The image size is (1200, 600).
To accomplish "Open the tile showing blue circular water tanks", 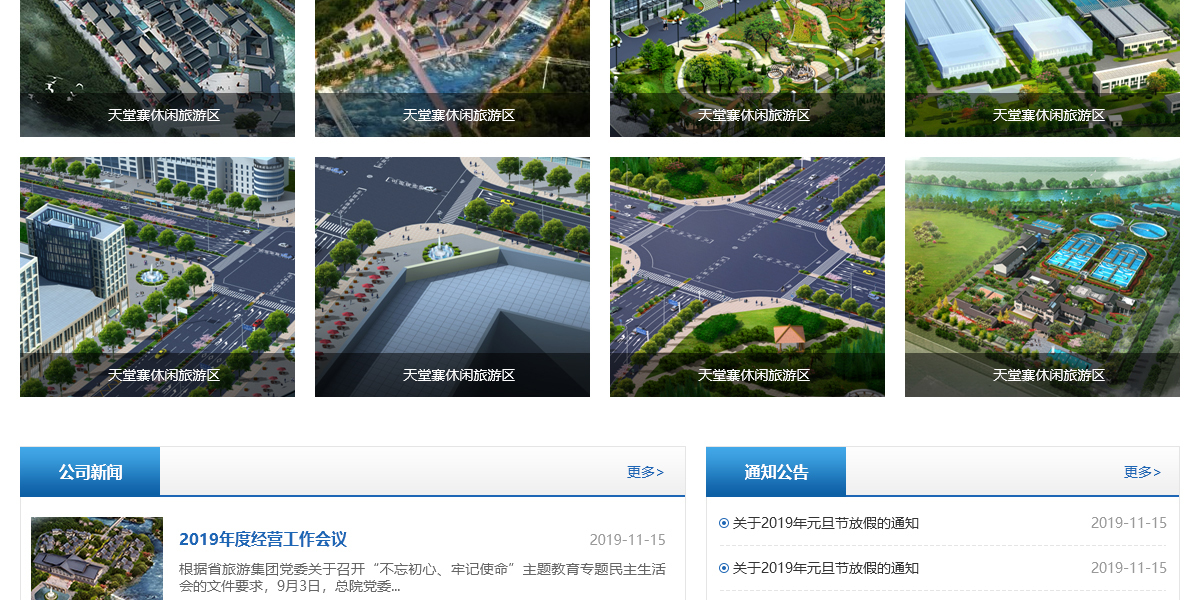I will click(1042, 276).
